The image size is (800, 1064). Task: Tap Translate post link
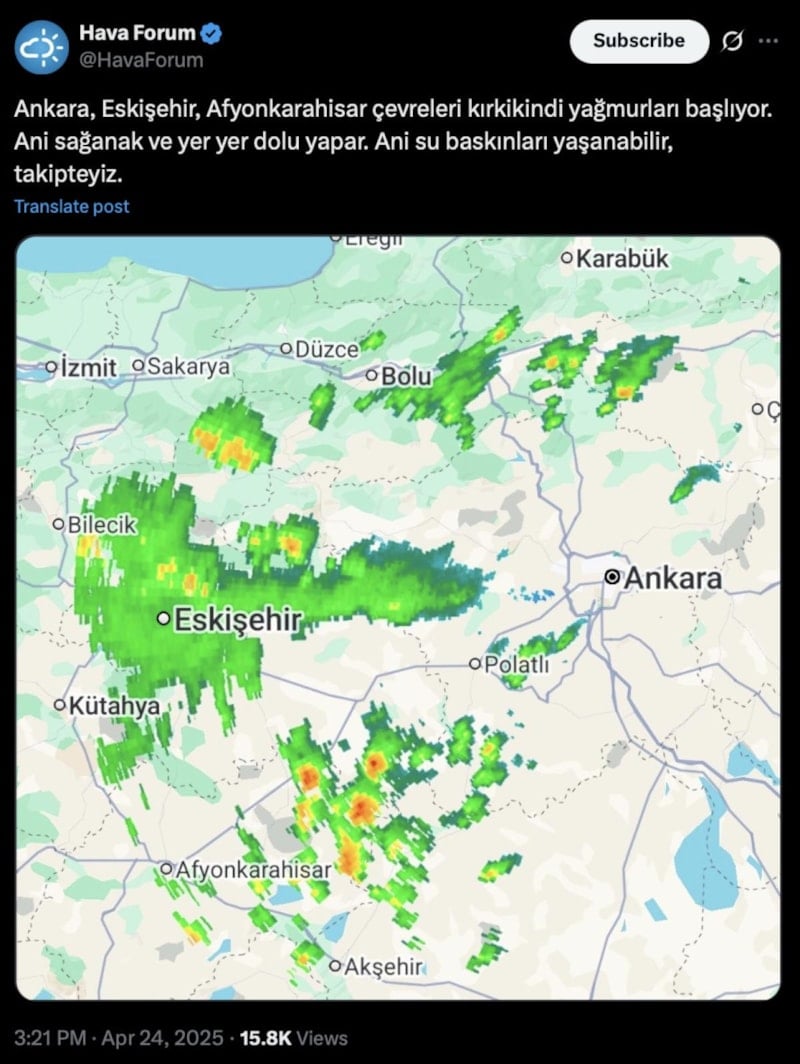pos(72,206)
